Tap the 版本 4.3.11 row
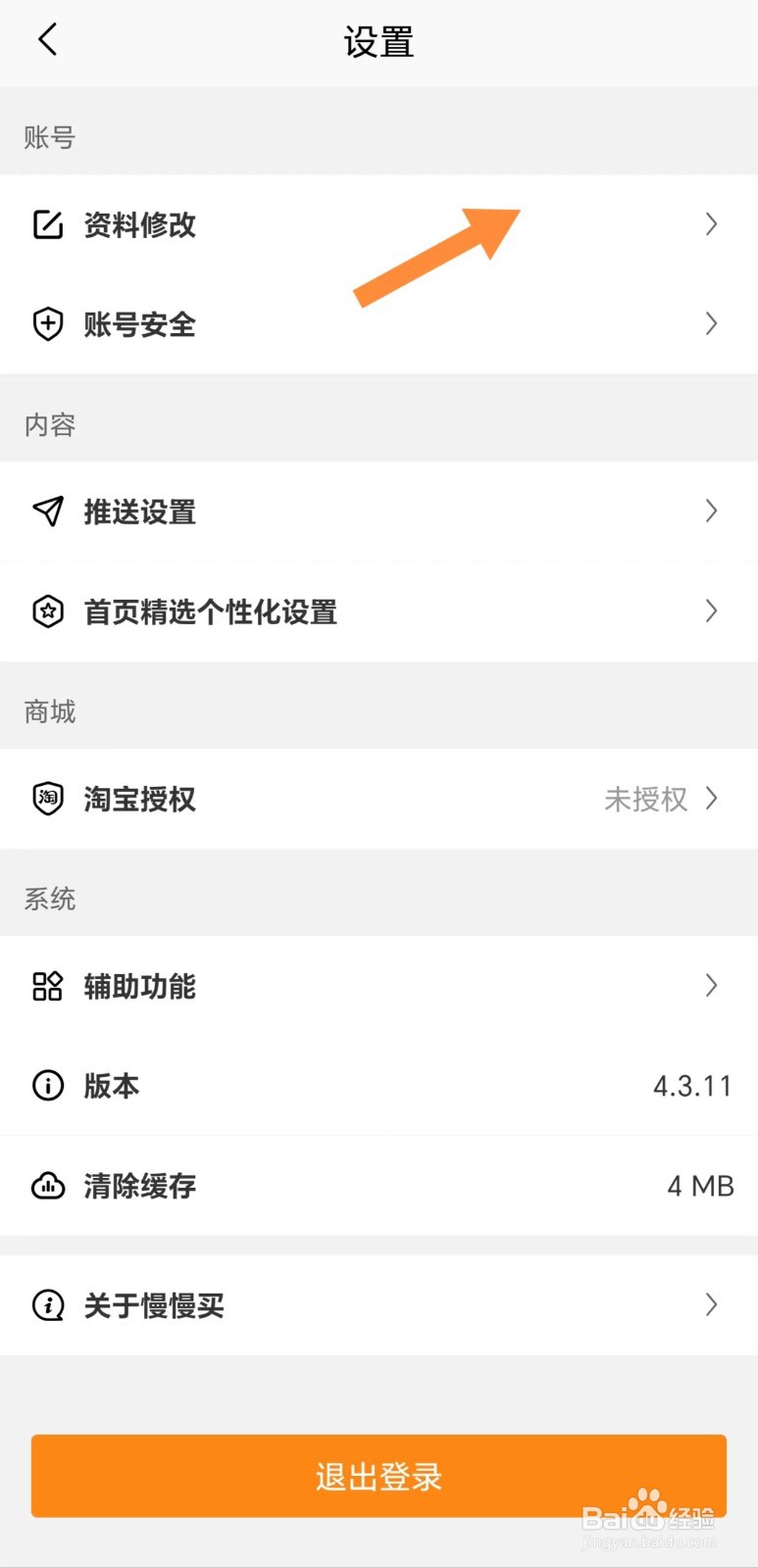758x1568 pixels. pyautogui.click(x=379, y=1086)
